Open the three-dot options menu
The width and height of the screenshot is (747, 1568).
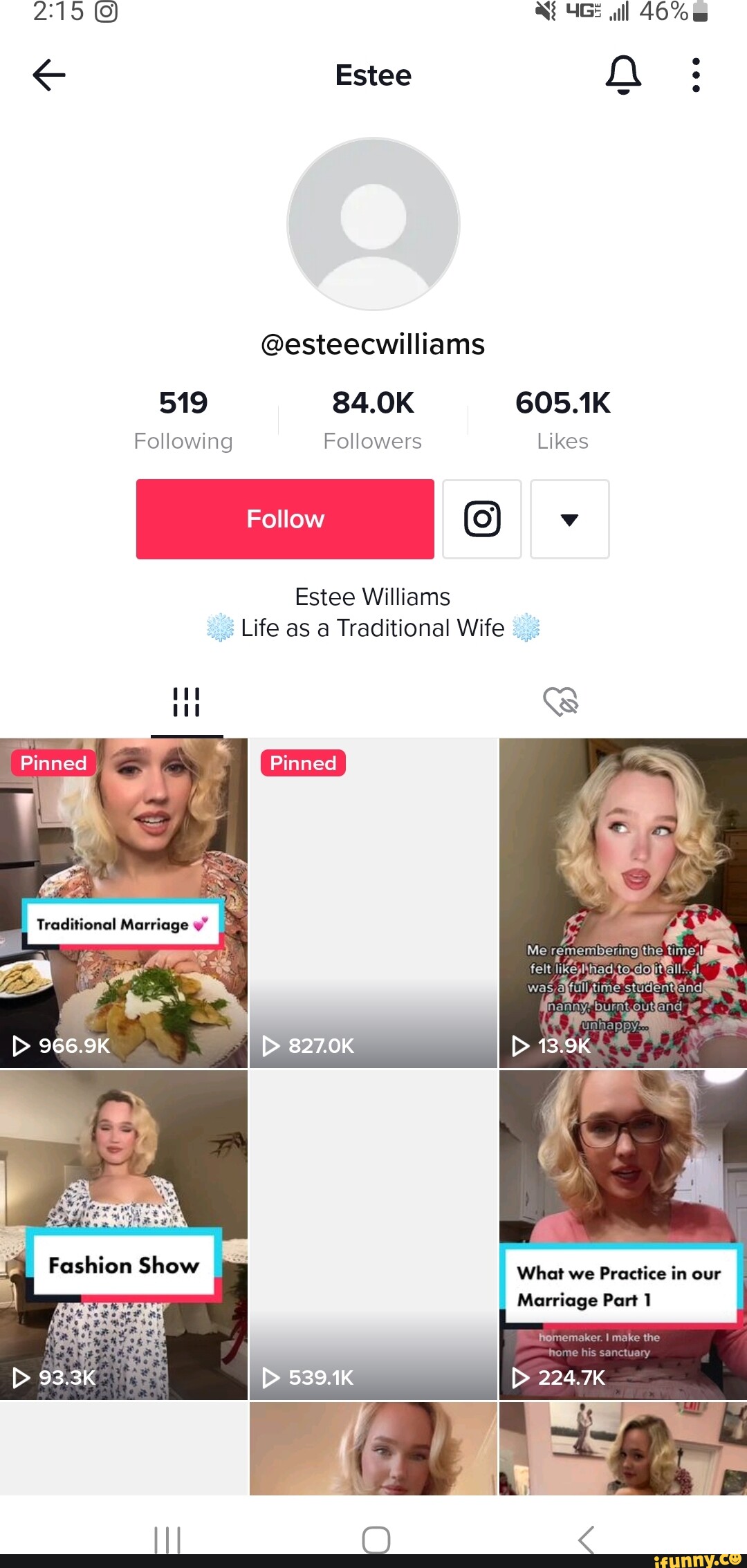[695, 75]
